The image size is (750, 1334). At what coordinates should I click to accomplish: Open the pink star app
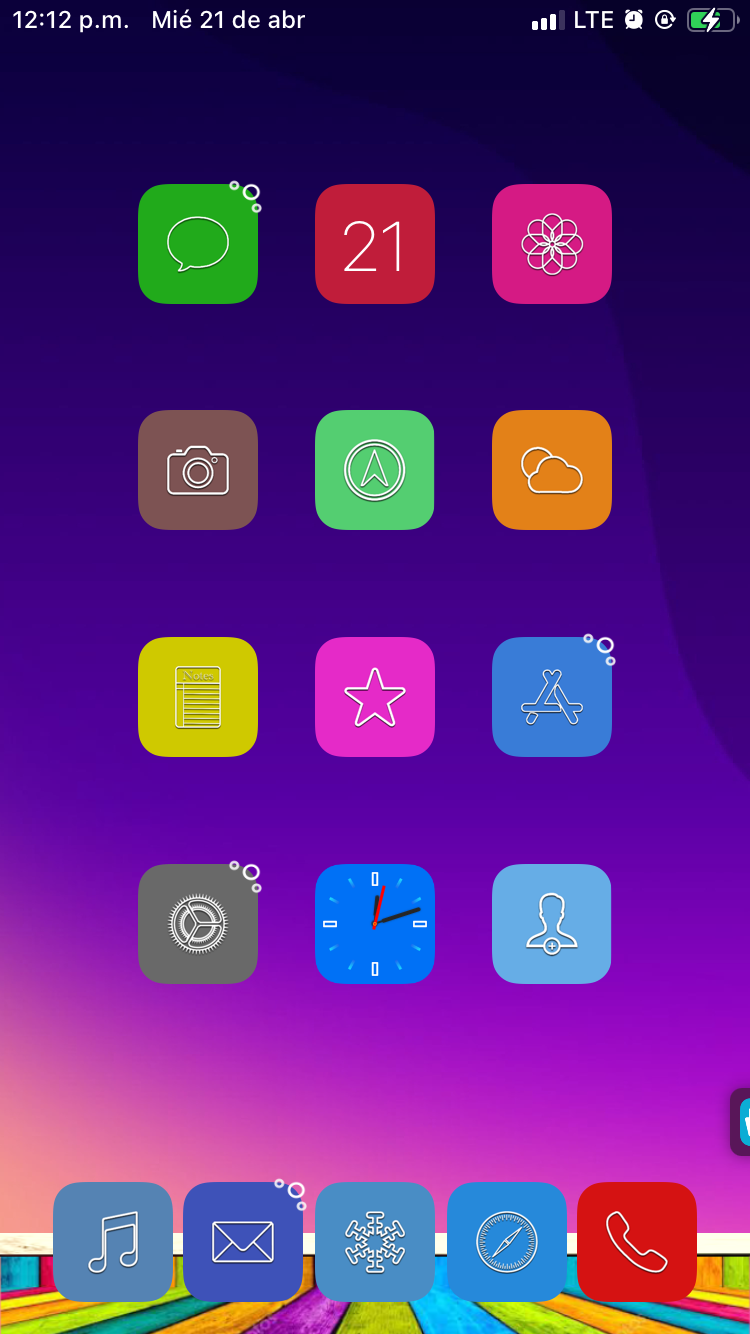tap(375, 697)
